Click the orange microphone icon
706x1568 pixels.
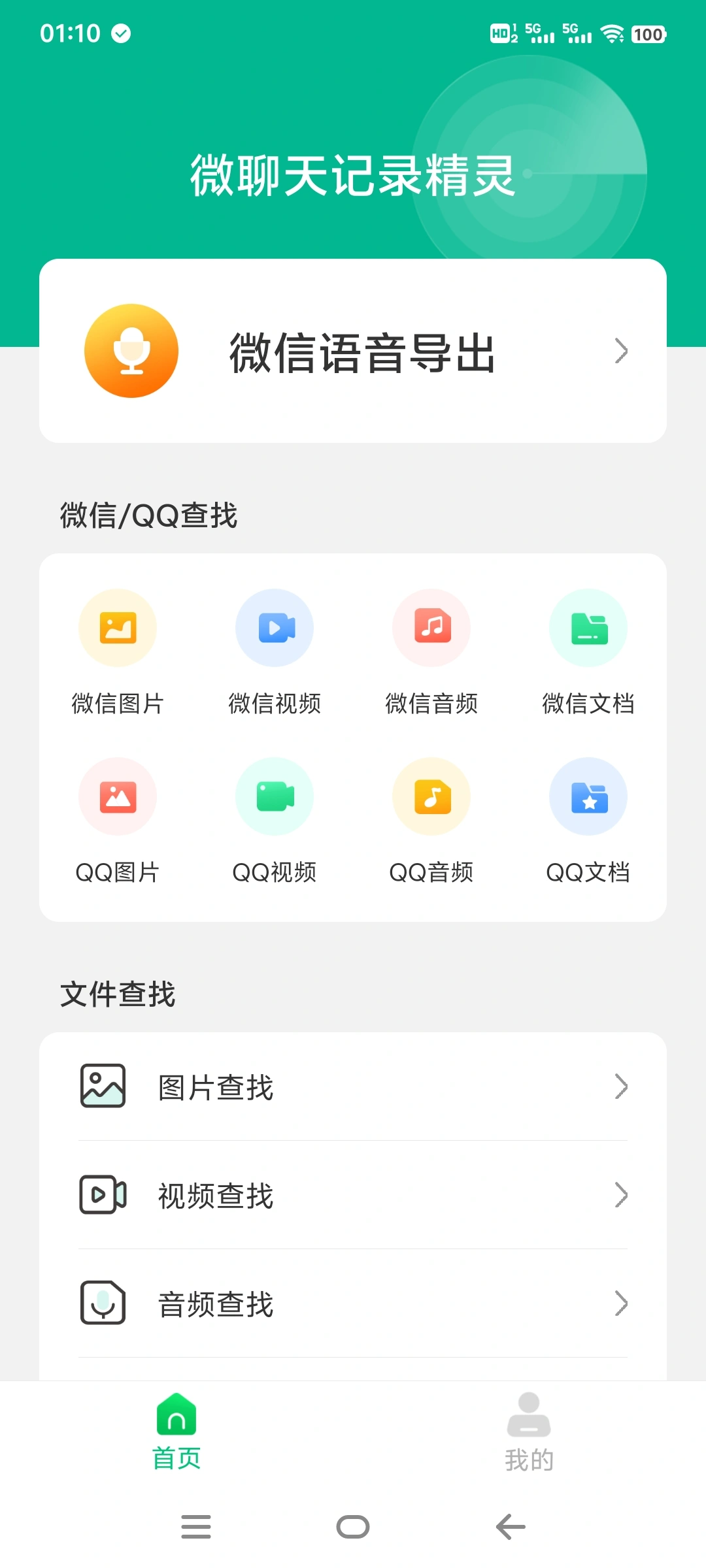130,350
